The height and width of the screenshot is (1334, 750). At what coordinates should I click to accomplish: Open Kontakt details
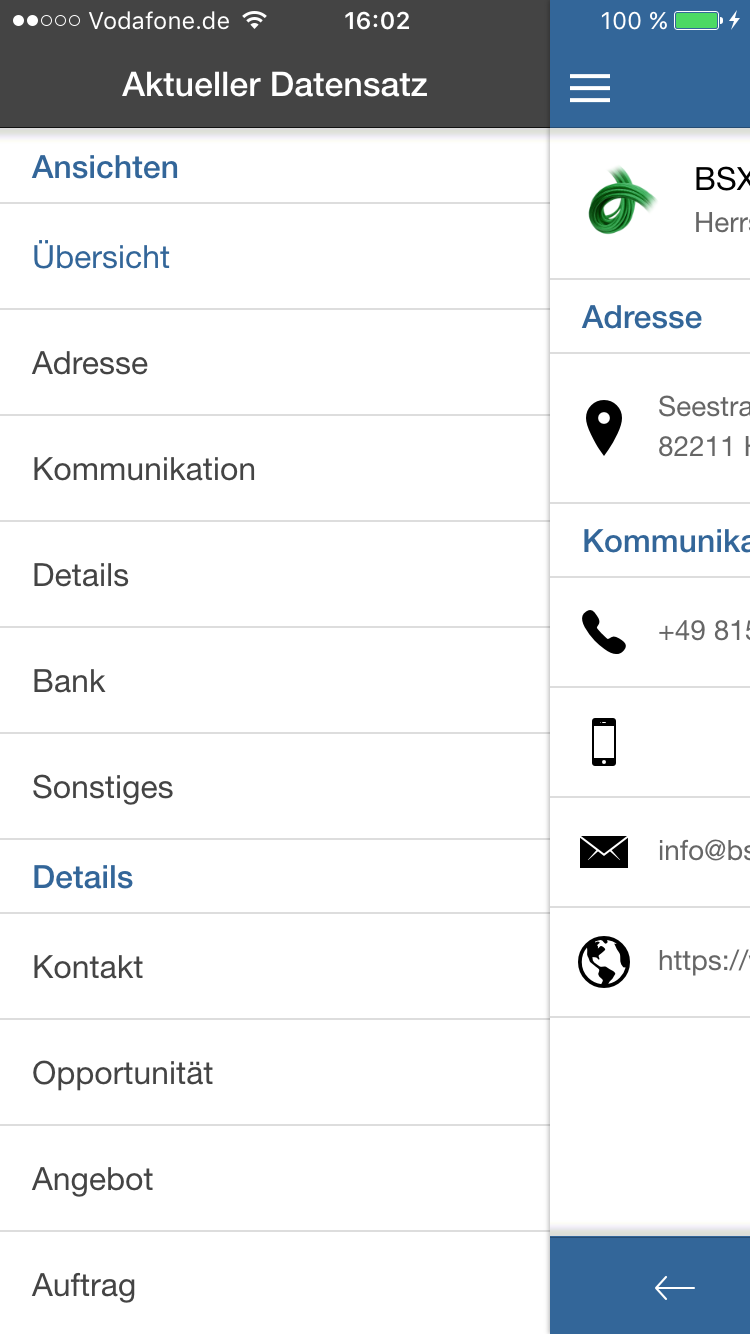(x=275, y=967)
